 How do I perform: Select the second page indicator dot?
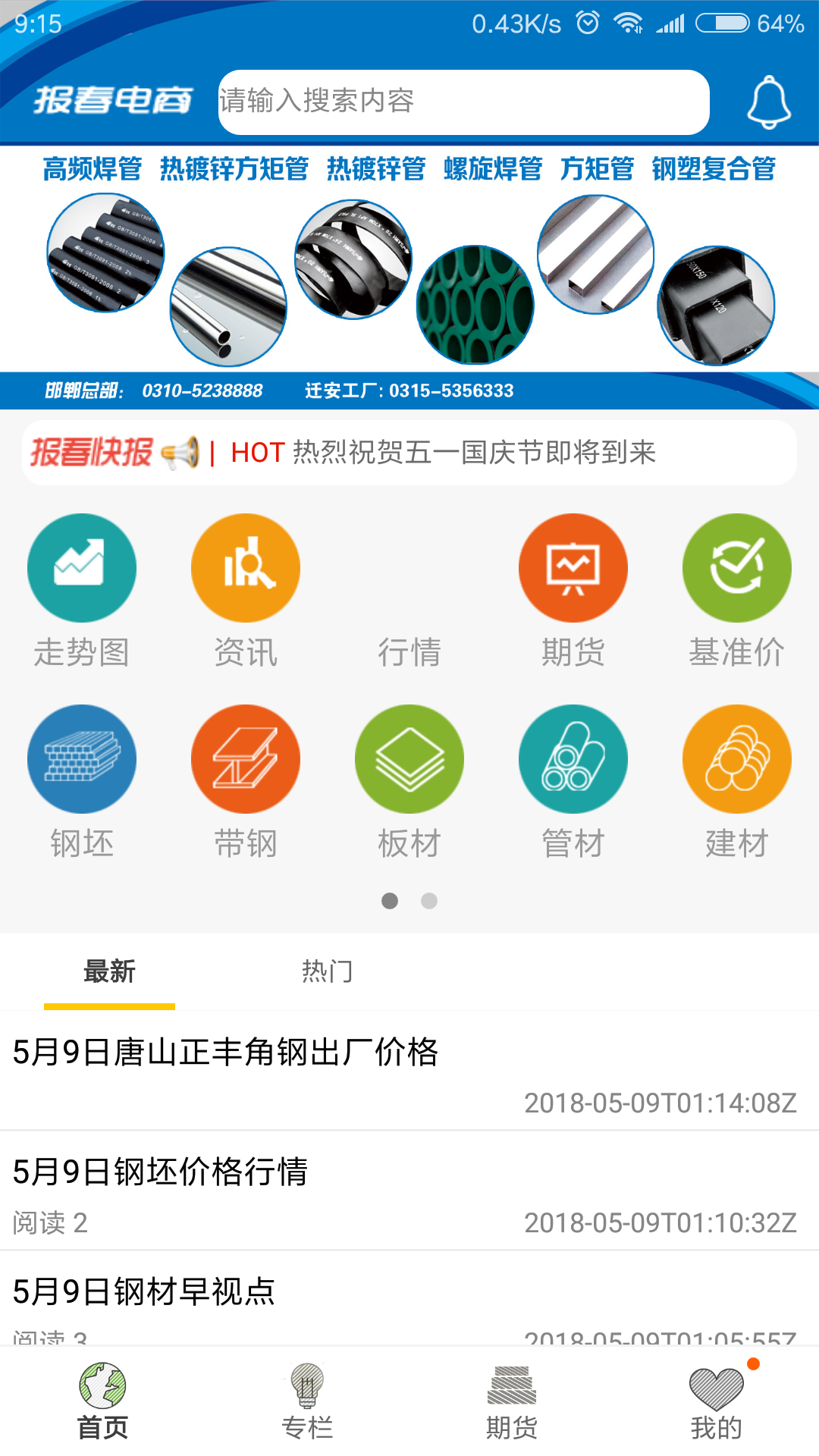(429, 902)
